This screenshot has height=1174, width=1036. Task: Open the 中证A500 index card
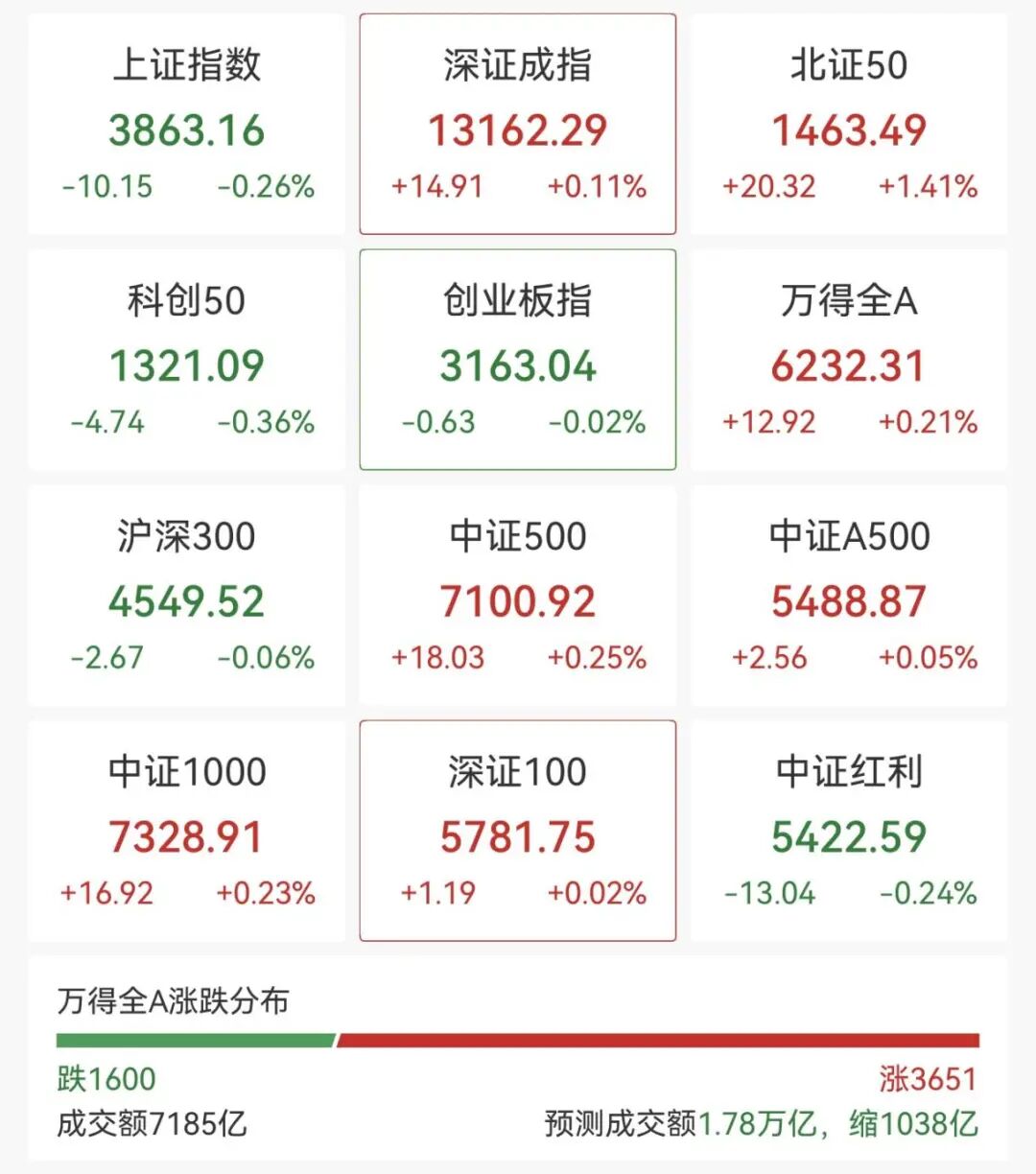point(849,596)
